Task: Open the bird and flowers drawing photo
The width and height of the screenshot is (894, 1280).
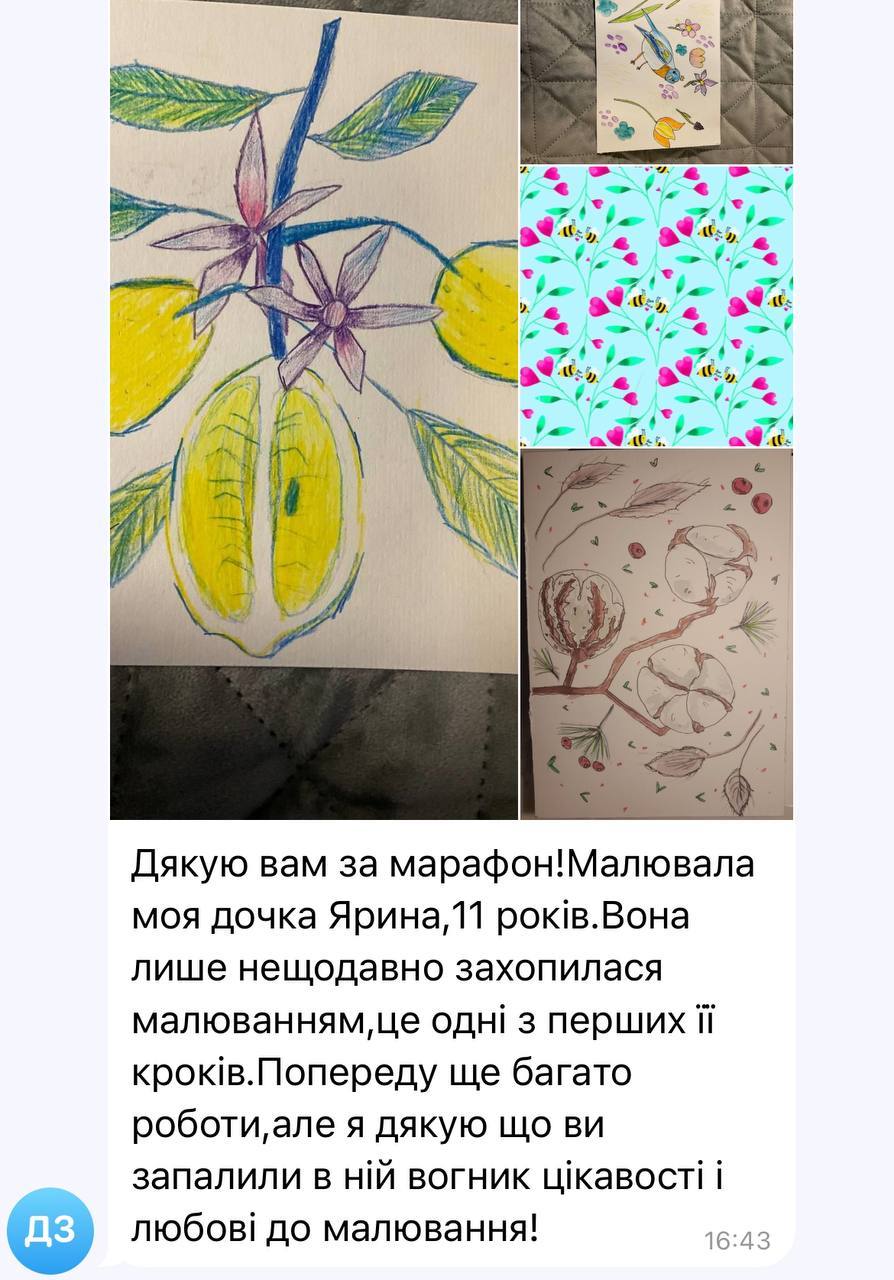Action: coord(656,80)
